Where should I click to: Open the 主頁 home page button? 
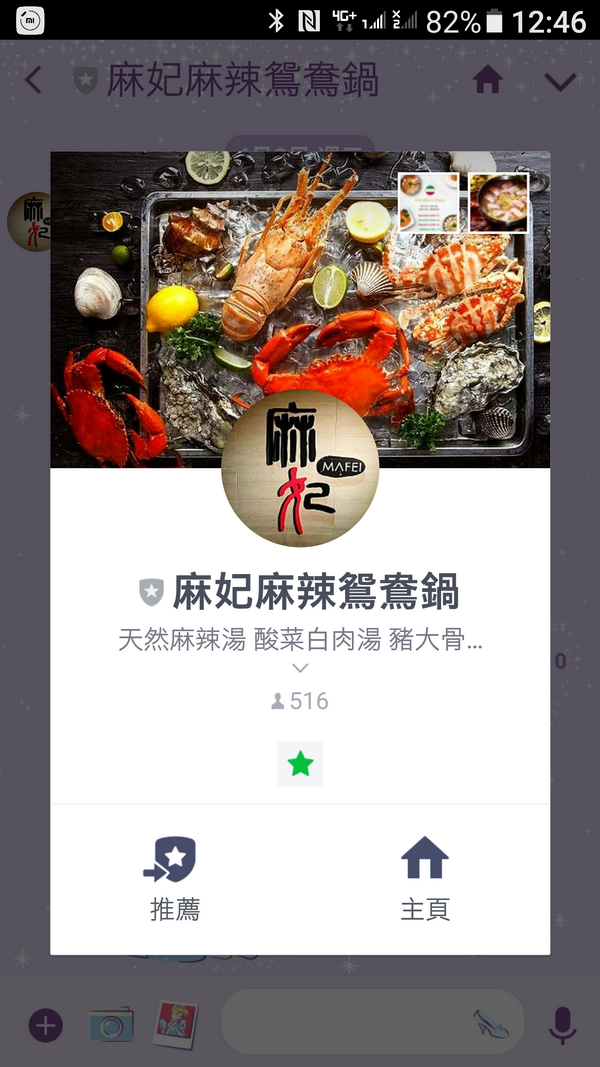point(425,878)
